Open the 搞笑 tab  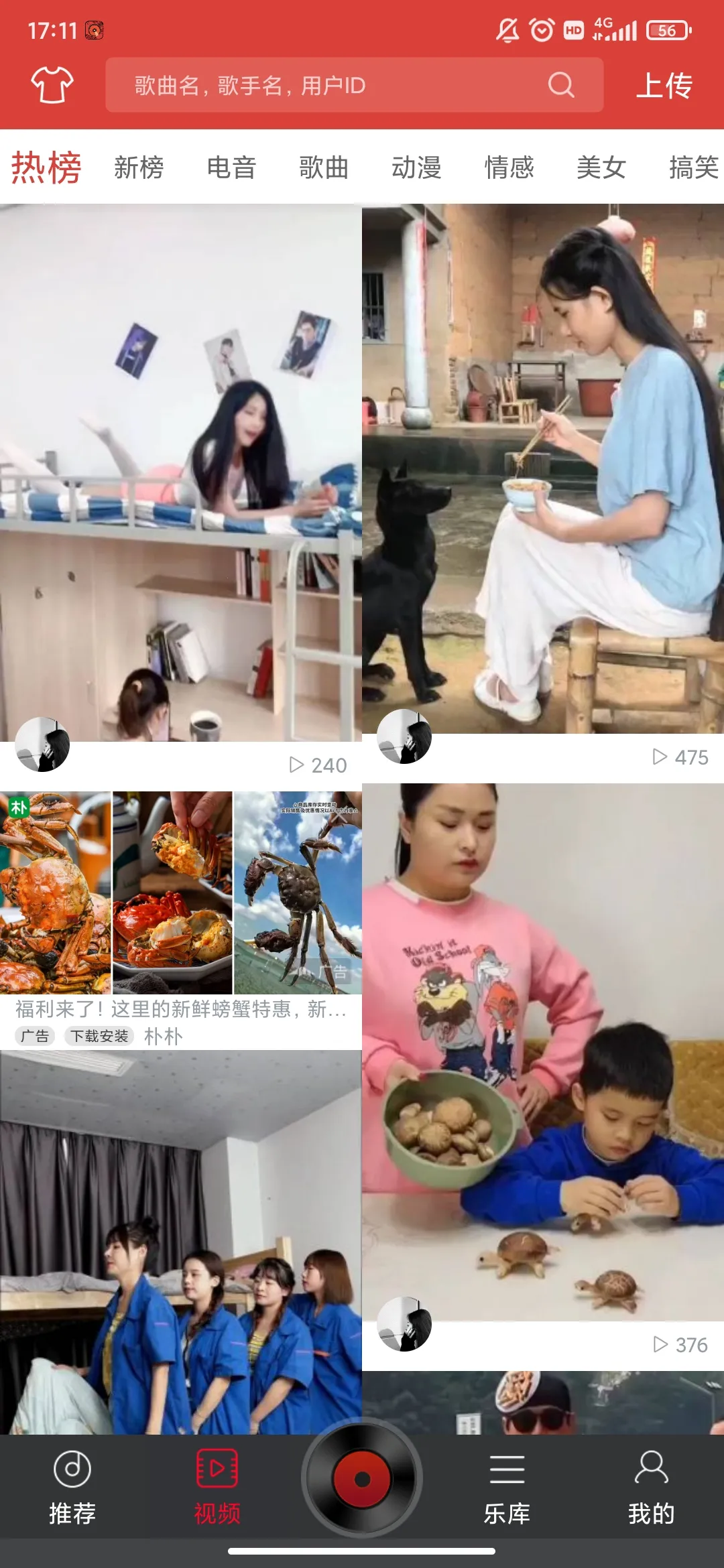(x=692, y=168)
